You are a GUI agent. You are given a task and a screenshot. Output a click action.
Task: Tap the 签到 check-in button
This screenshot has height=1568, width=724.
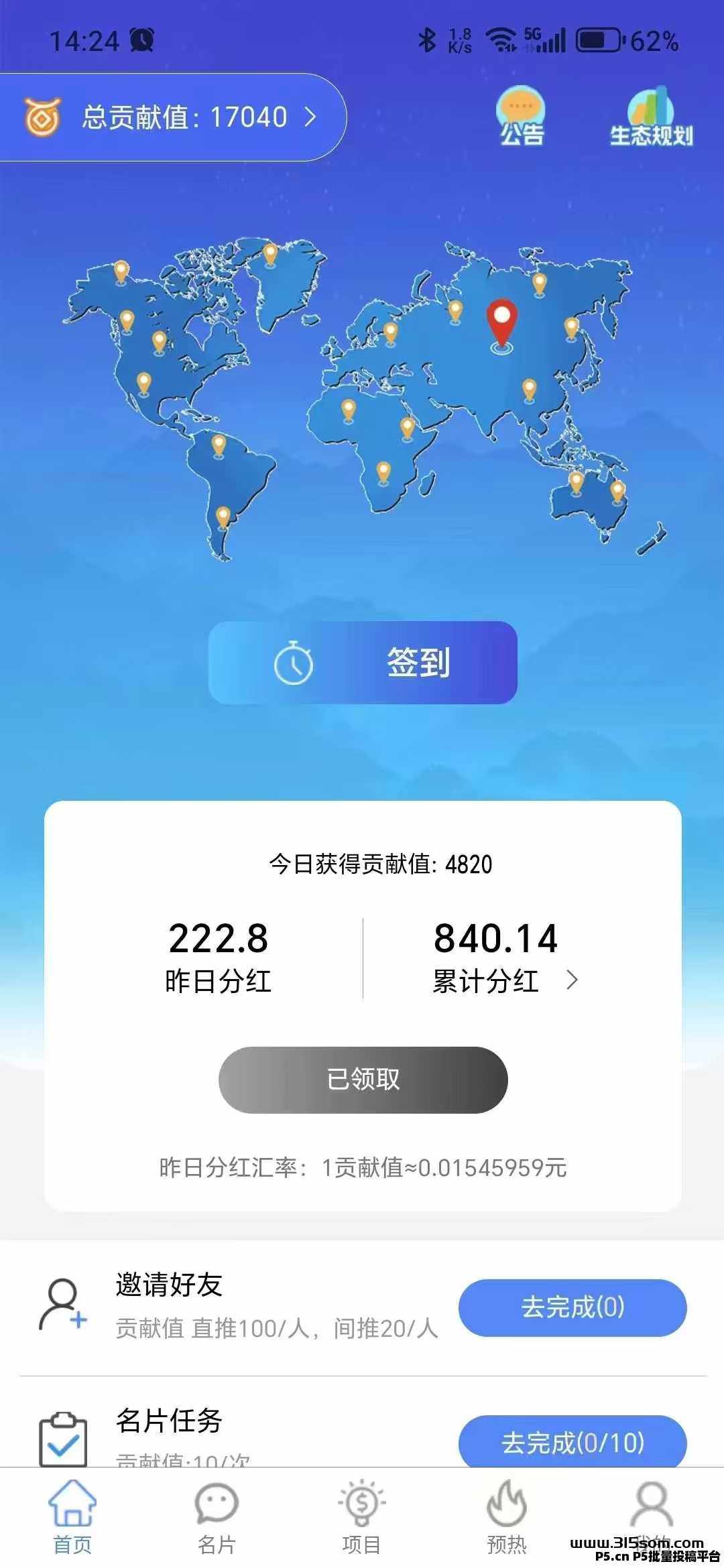pos(363,663)
